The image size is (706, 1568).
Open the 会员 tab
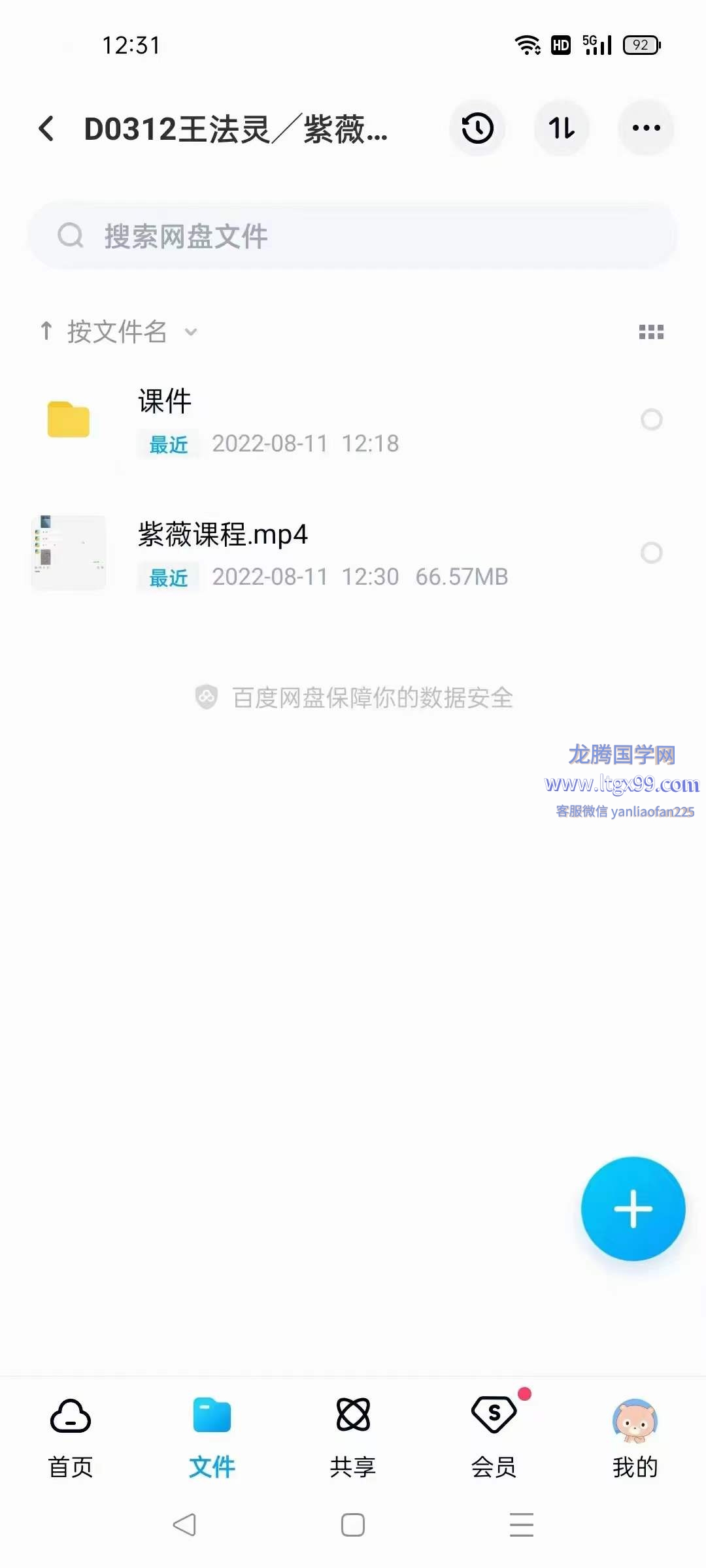coord(494,1437)
